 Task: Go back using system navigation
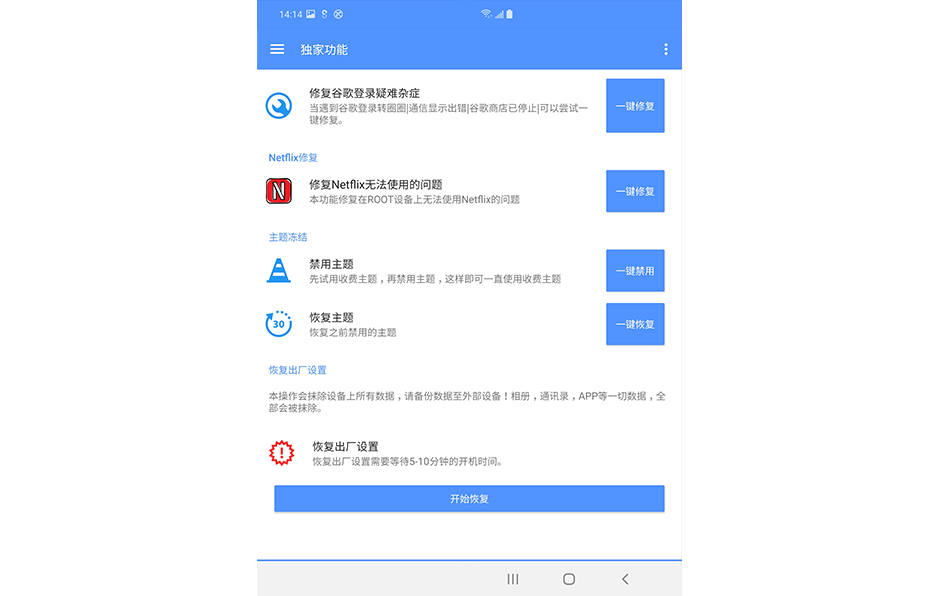click(625, 579)
